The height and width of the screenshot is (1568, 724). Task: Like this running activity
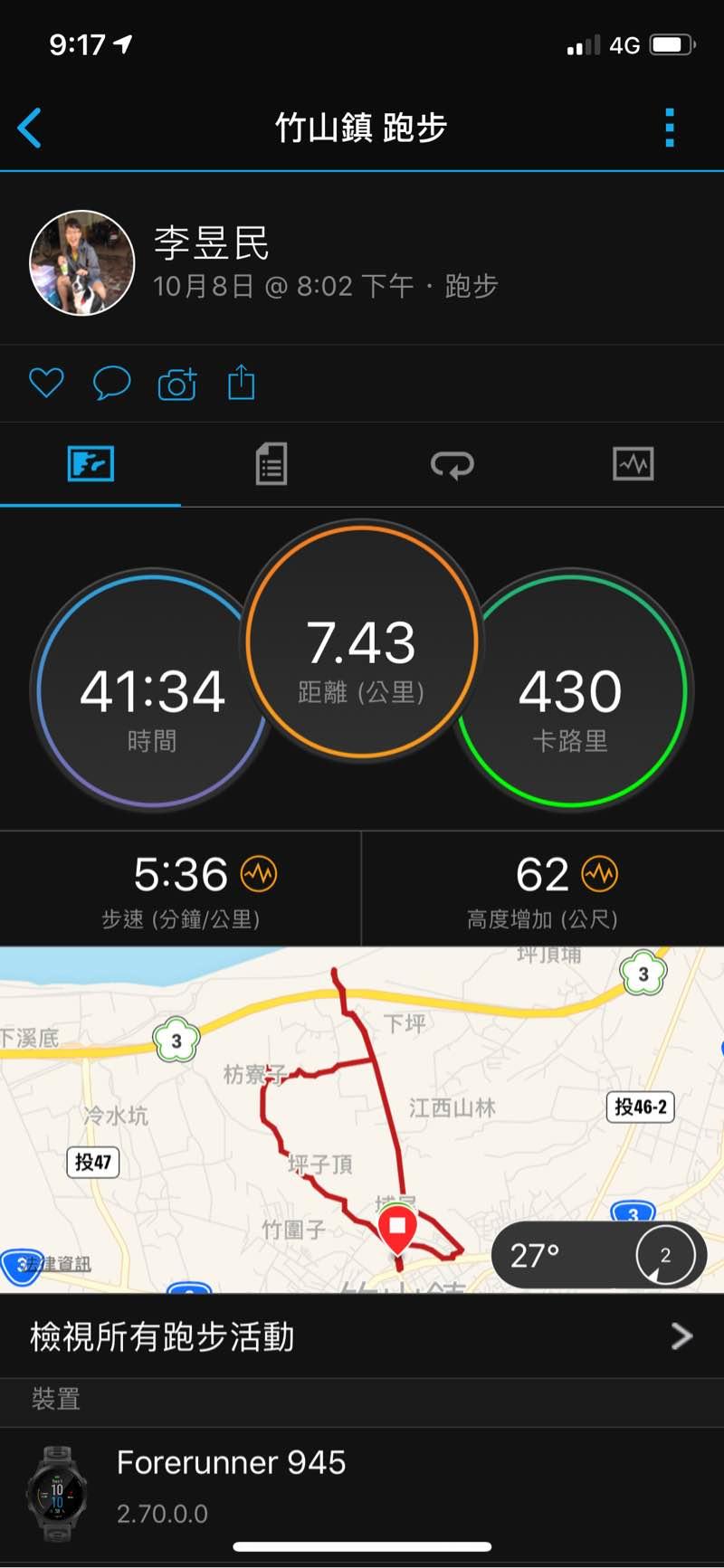click(x=46, y=383)
